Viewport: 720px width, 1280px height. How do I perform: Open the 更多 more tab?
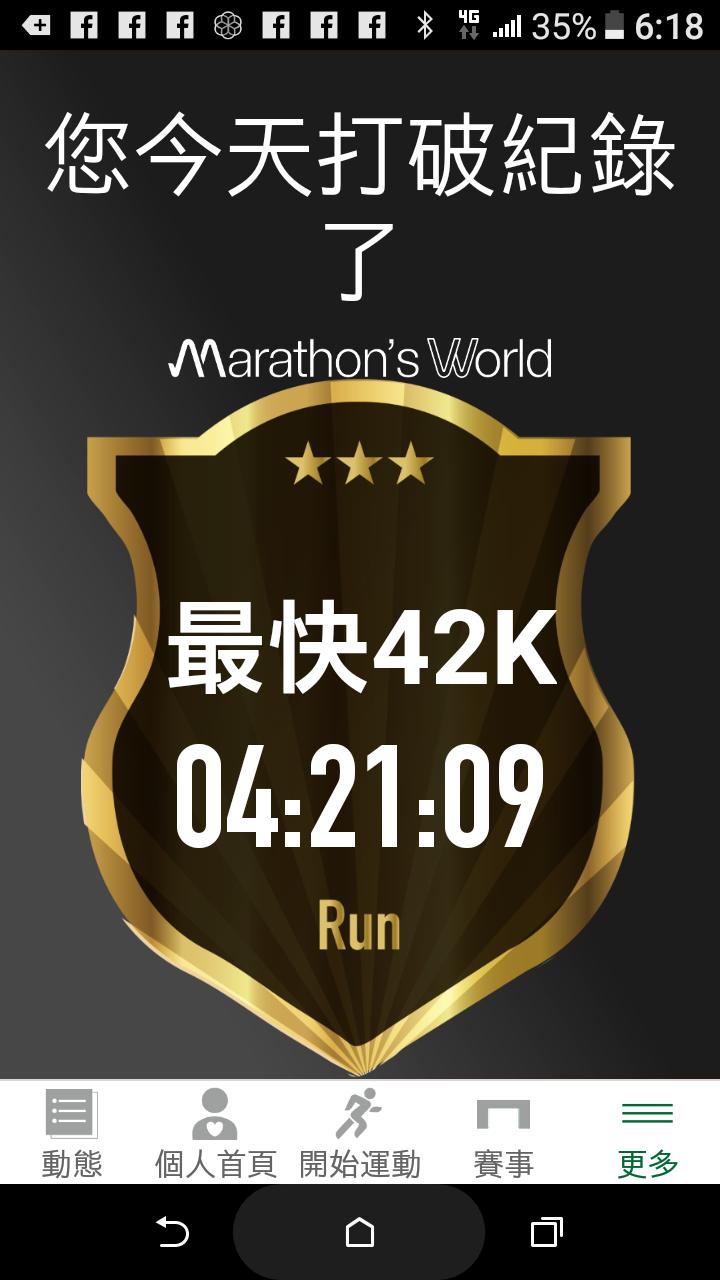[647, 1133]
